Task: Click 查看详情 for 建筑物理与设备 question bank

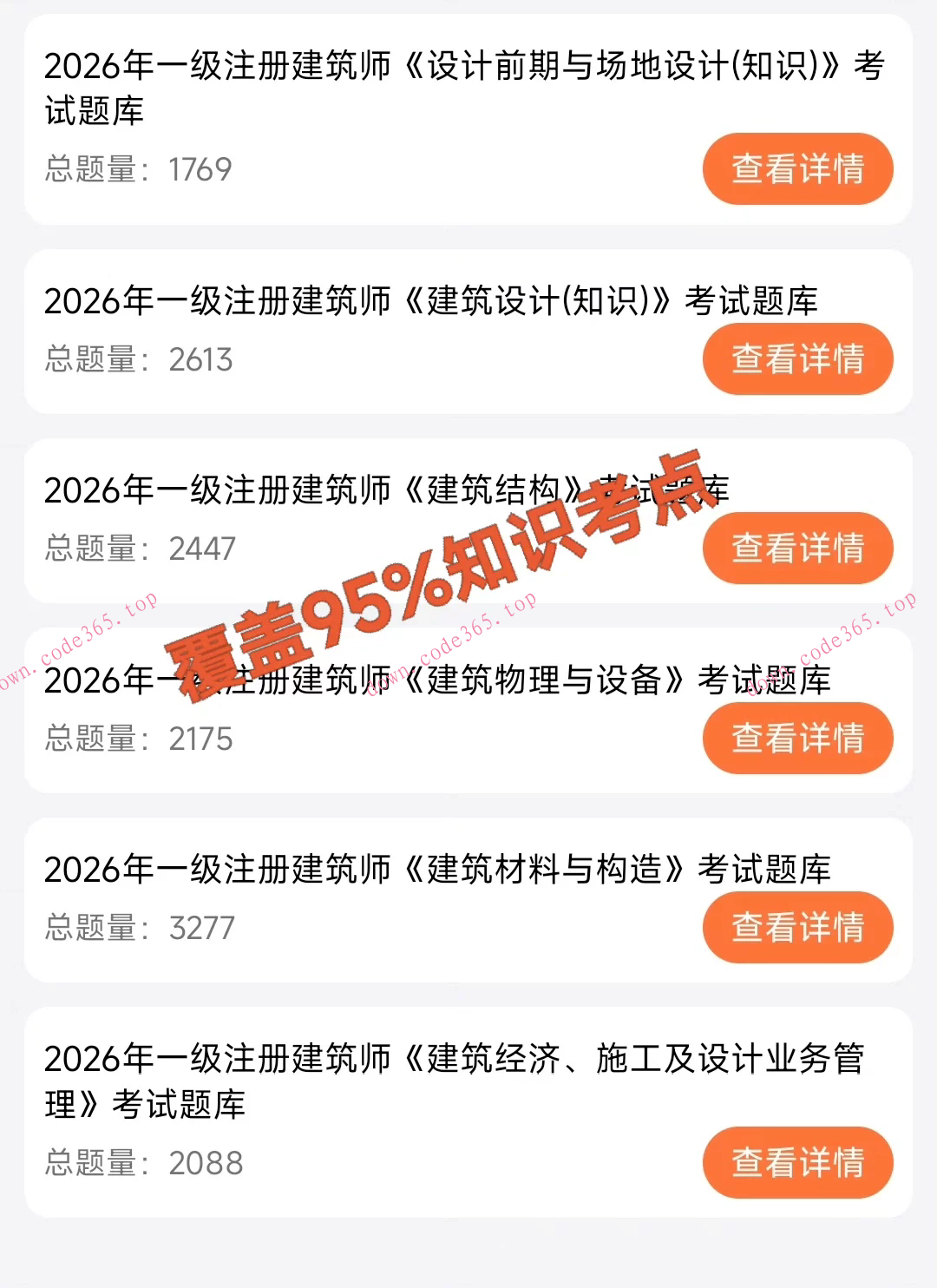Action: [797, 738]
